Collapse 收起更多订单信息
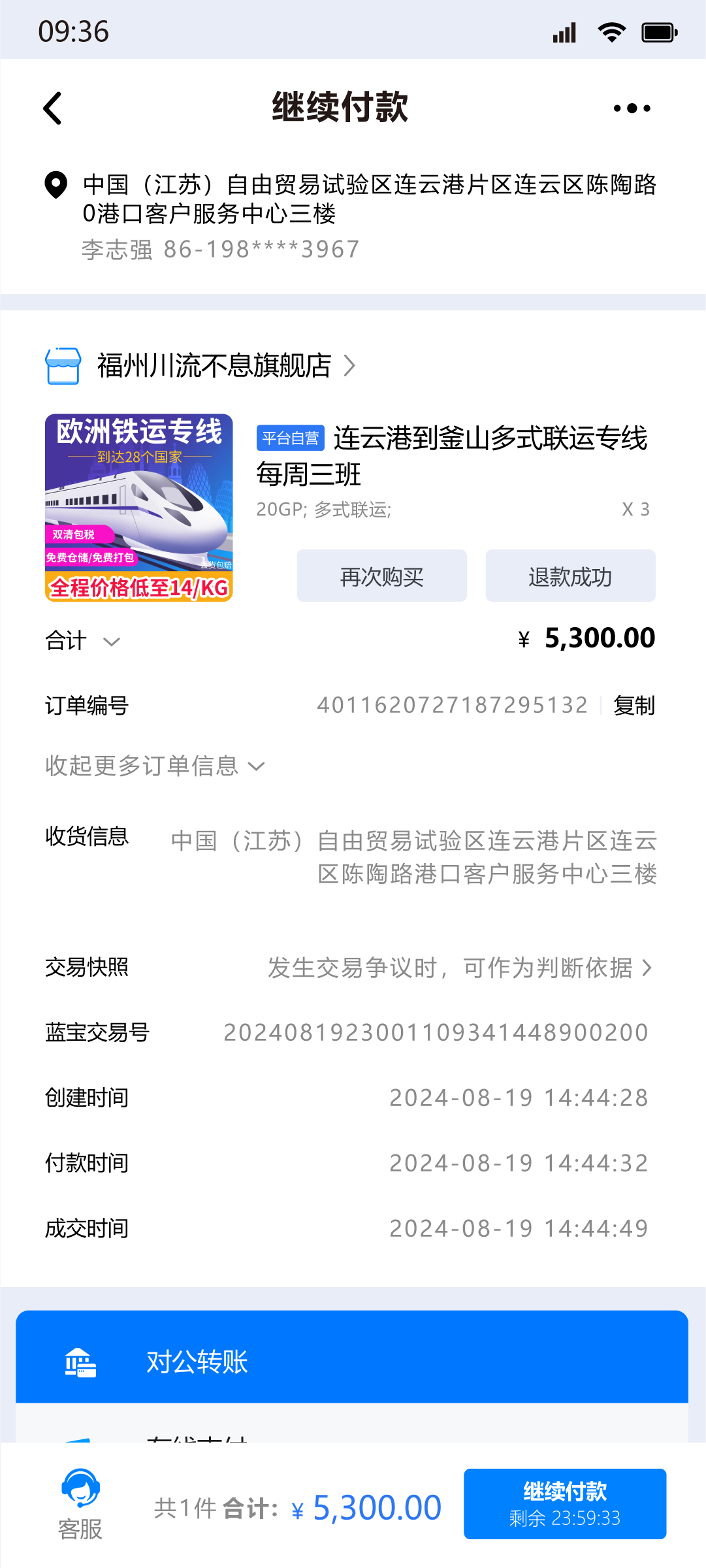 pyautogui.click(x=154, y=766)
